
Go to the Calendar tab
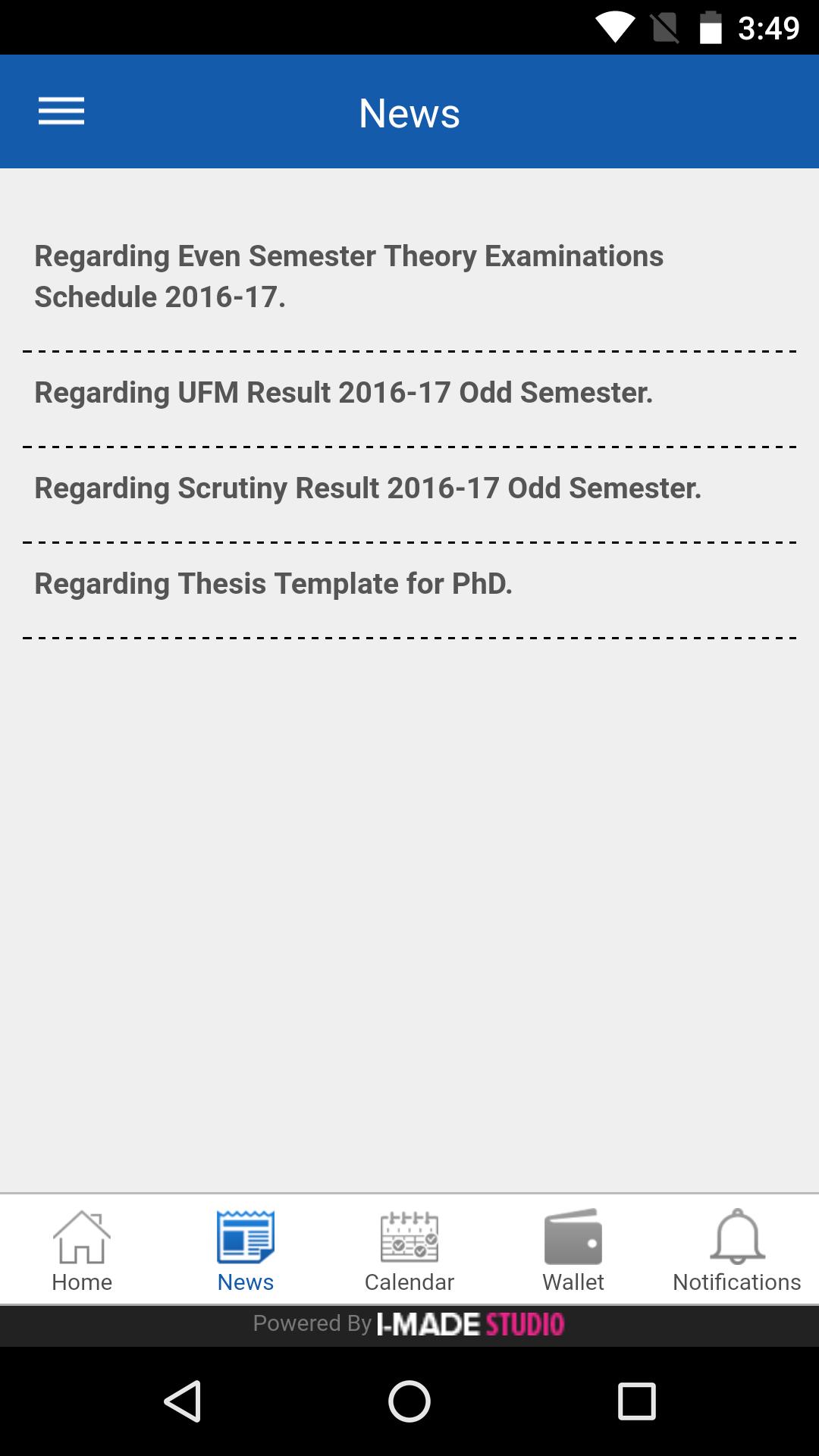click(409, 1250)
